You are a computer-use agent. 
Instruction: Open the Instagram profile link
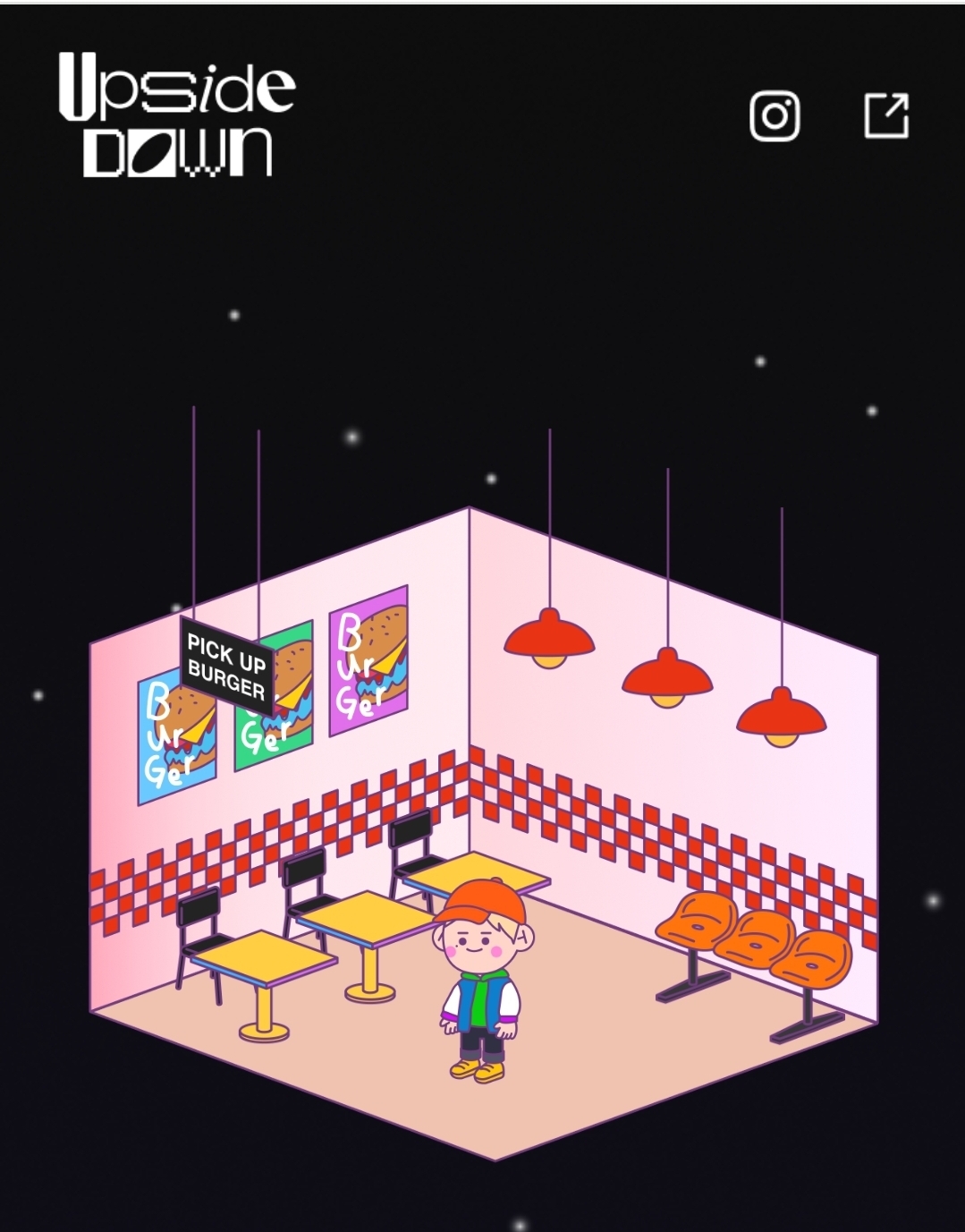[x=774, y=116]
